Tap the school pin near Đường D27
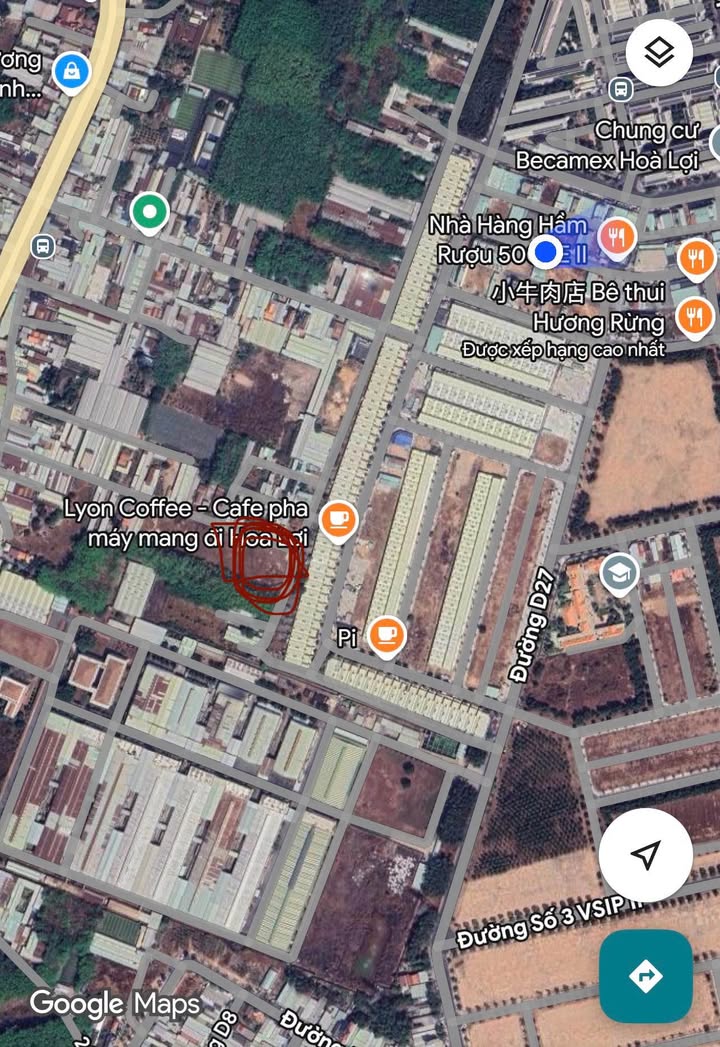Viewport: 720px width, 1047px height. click(620, 573)
